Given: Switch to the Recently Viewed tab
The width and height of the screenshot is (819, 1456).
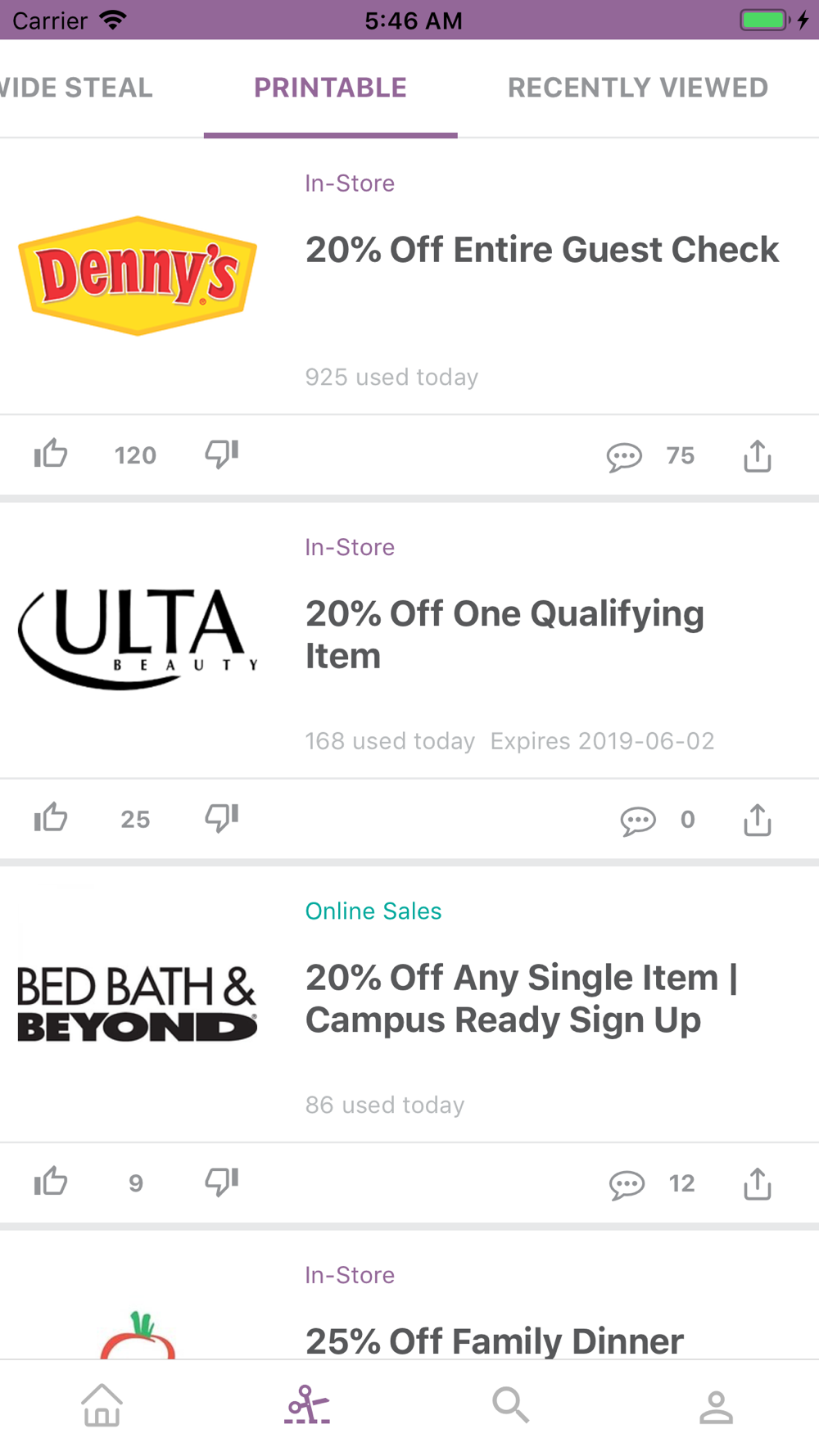Looking at the screenshot, I should [x=637, y=88].
